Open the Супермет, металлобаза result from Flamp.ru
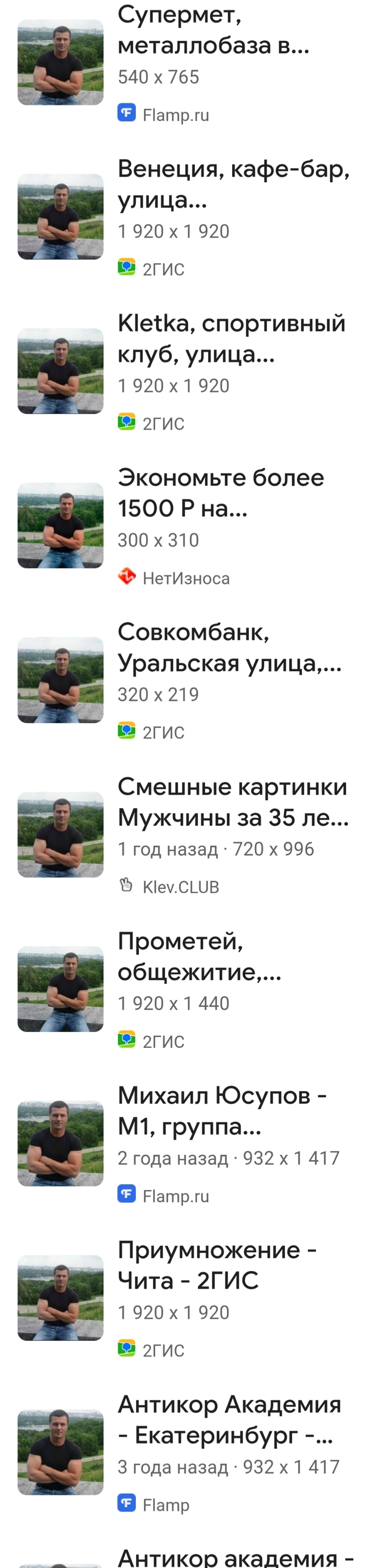 [213, 30]
